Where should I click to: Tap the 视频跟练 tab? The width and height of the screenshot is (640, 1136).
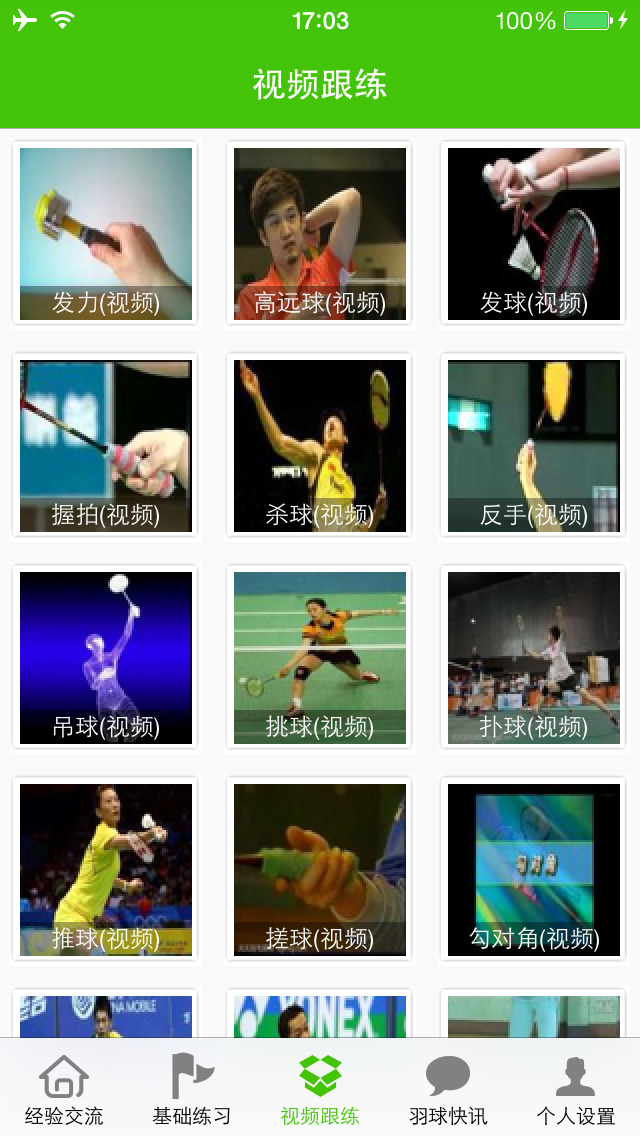(320, 1090)
